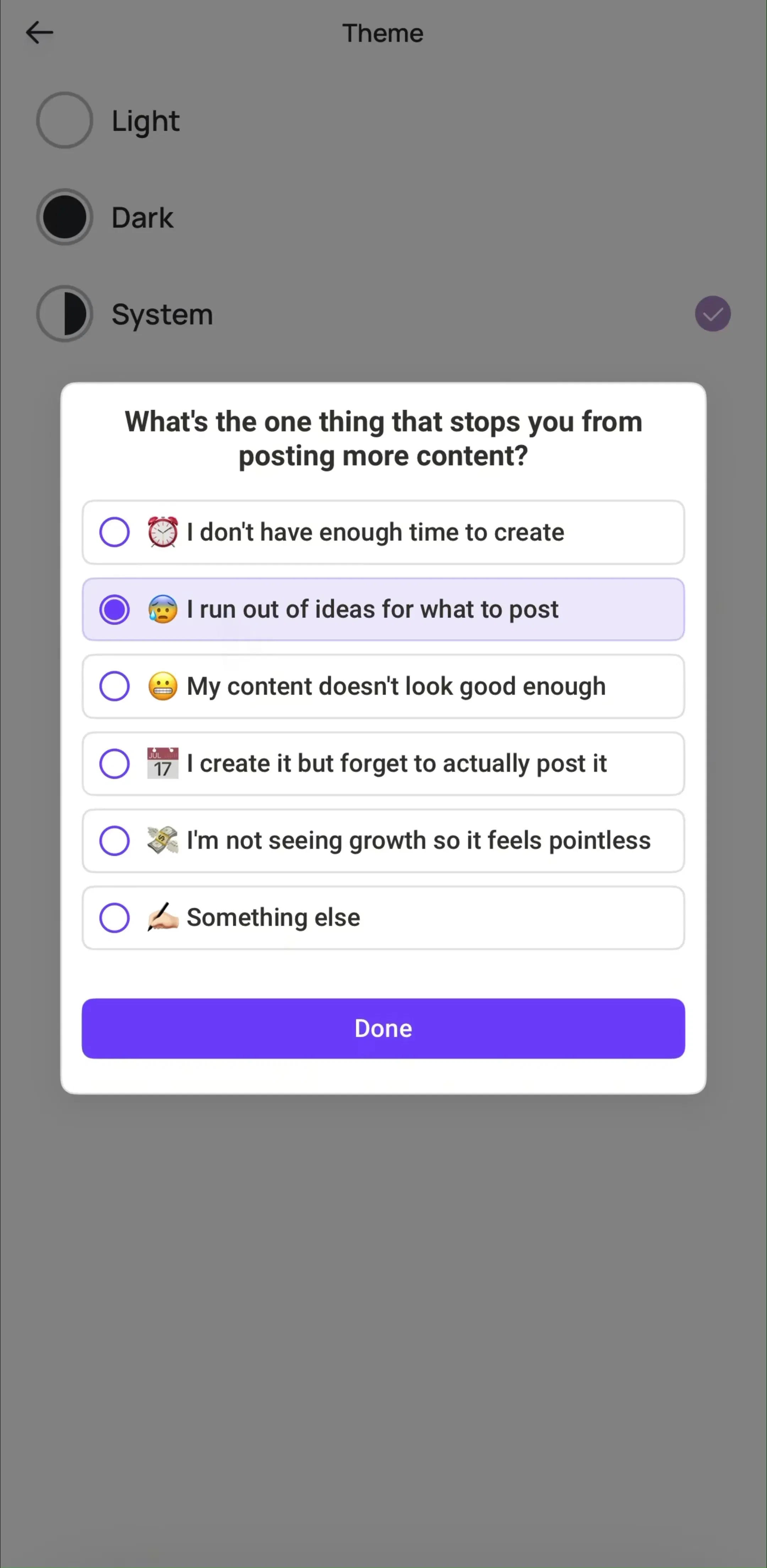
Task: Select "I don't have enough time to create"
Action: [x=383, y=532]
